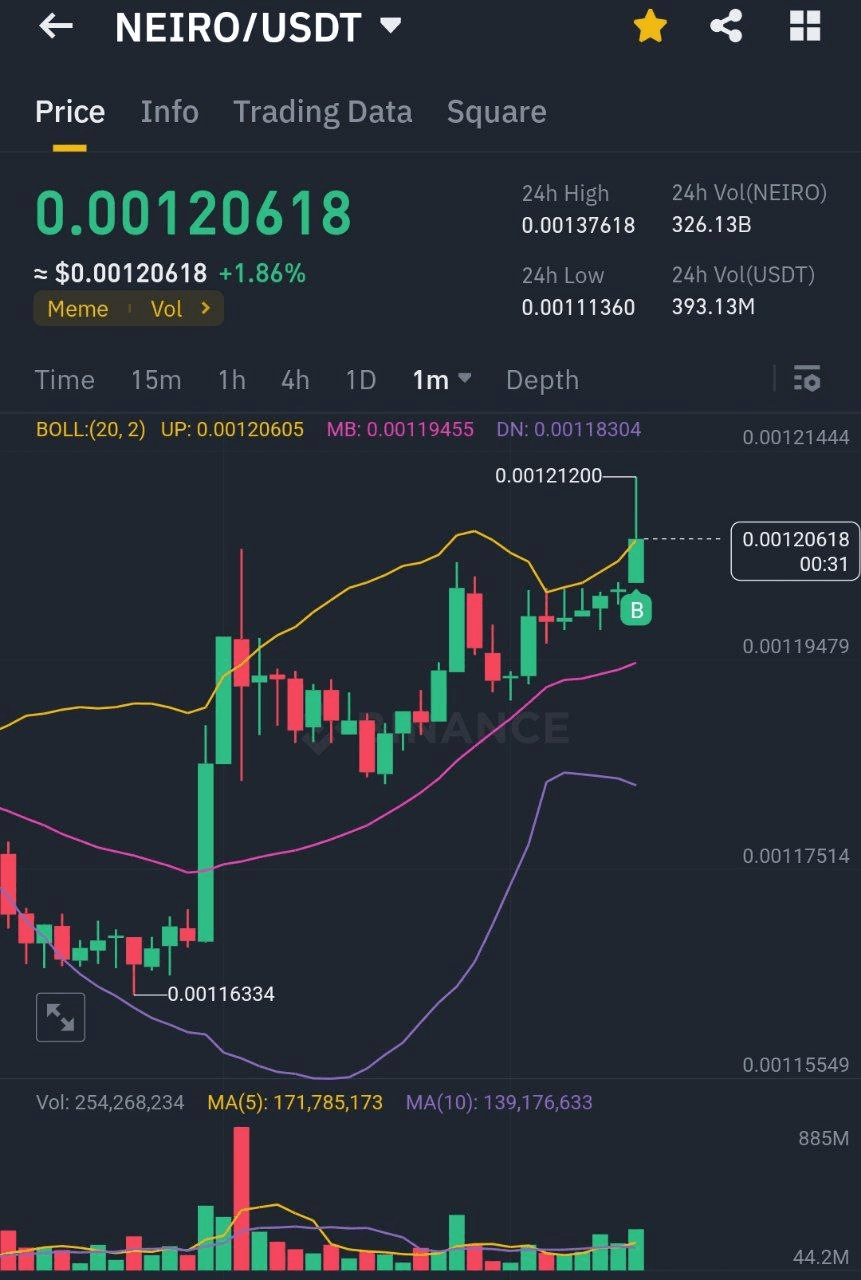Select the 1h chart interval

pyautogui.click(x=231, y=380)
